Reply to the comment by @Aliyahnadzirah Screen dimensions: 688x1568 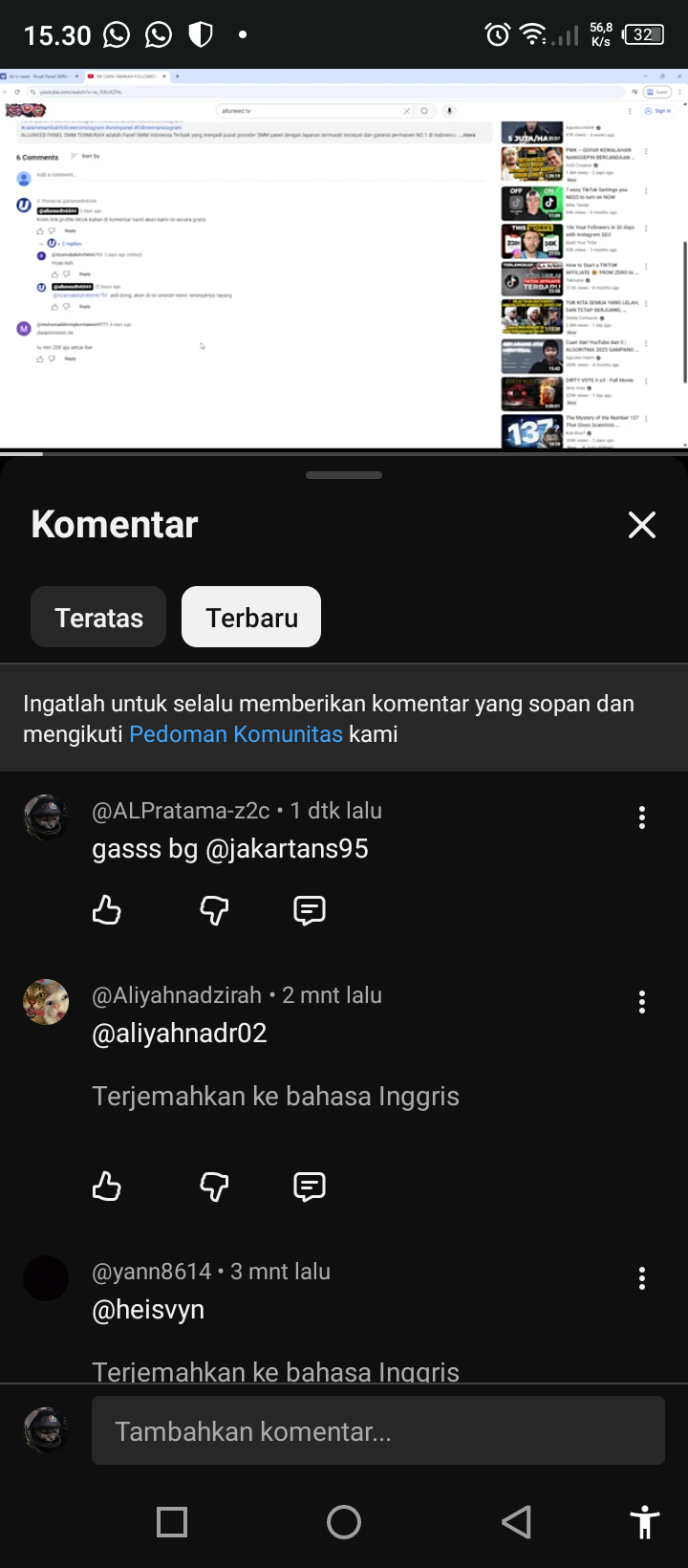pyautogui.click(x=310, y=1187)
